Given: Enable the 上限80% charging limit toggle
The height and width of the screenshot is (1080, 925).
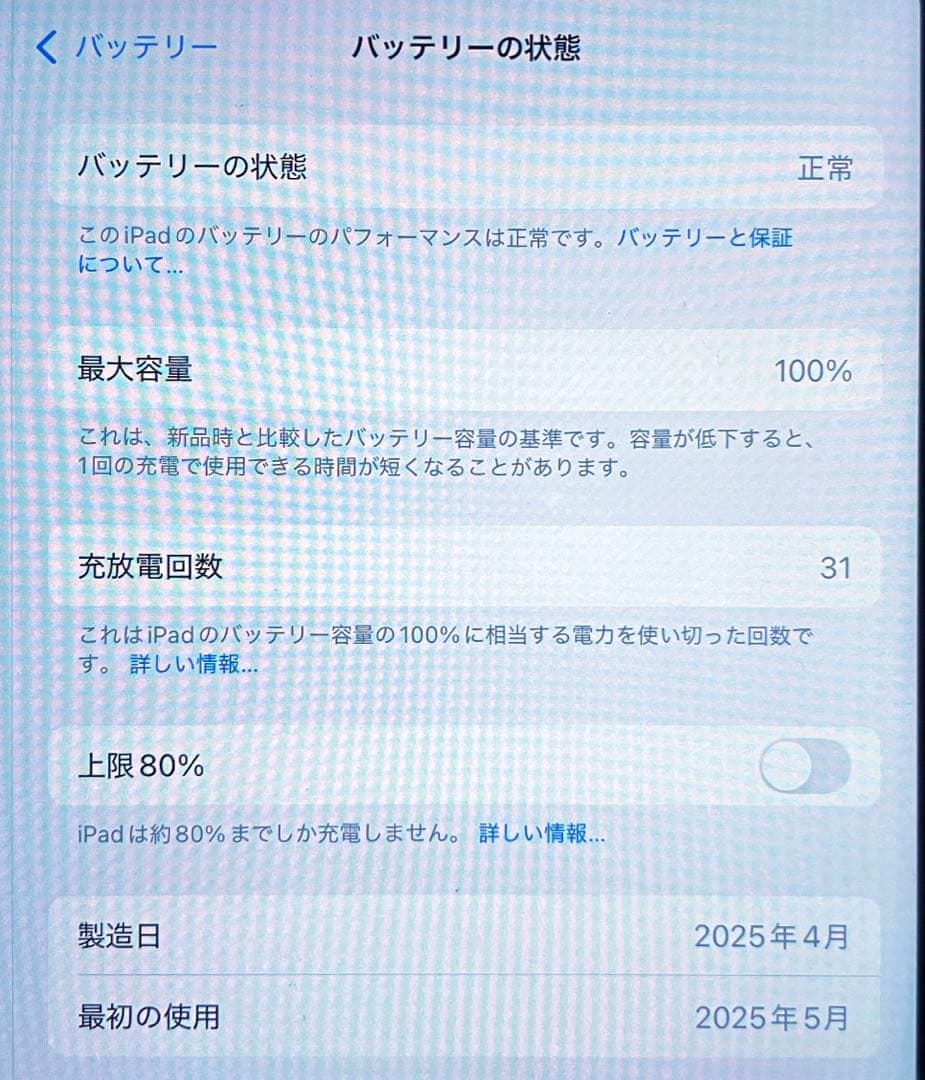Looking at the screenshot, I should [x=805, y=765].
